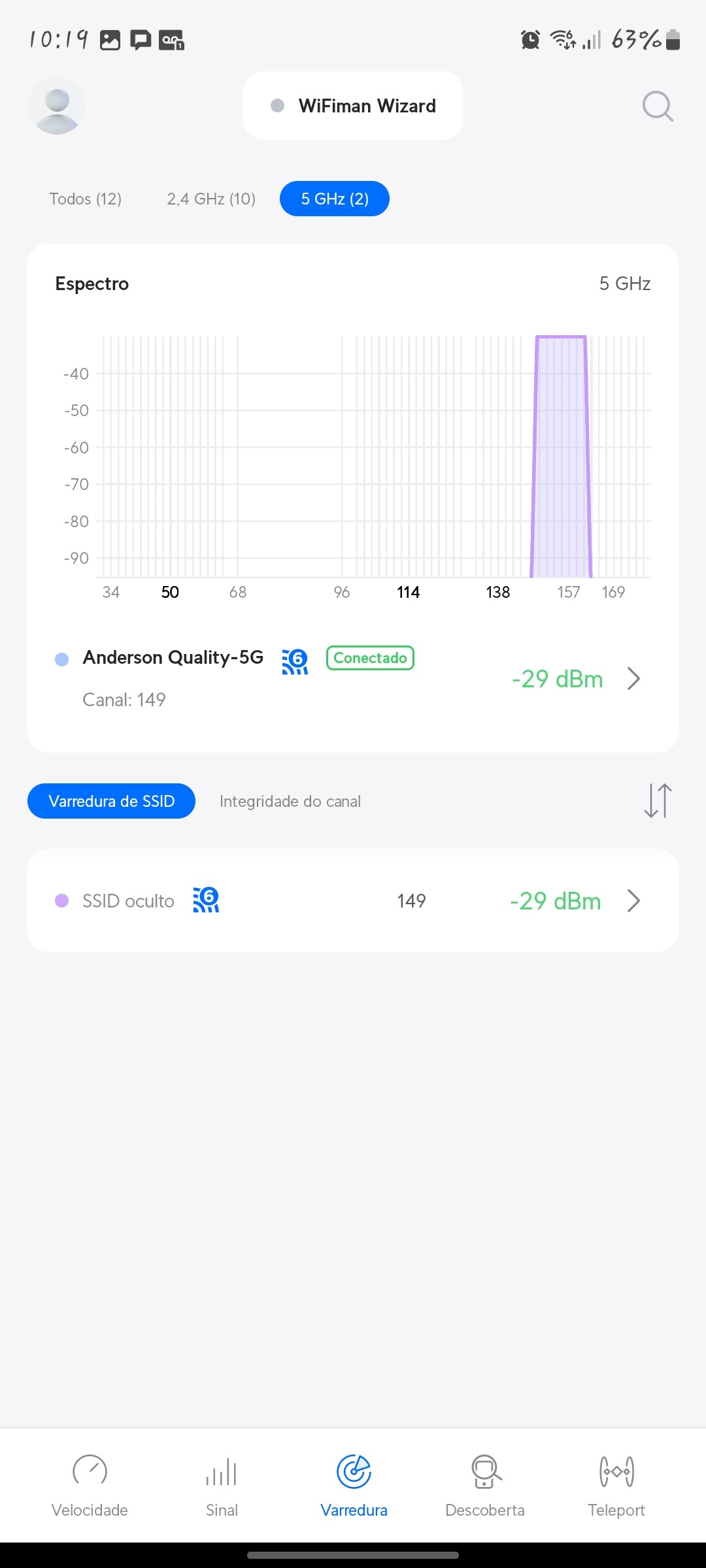Open the profile avatar
The width and height of the screenshot is (706, 1568).
57,106
